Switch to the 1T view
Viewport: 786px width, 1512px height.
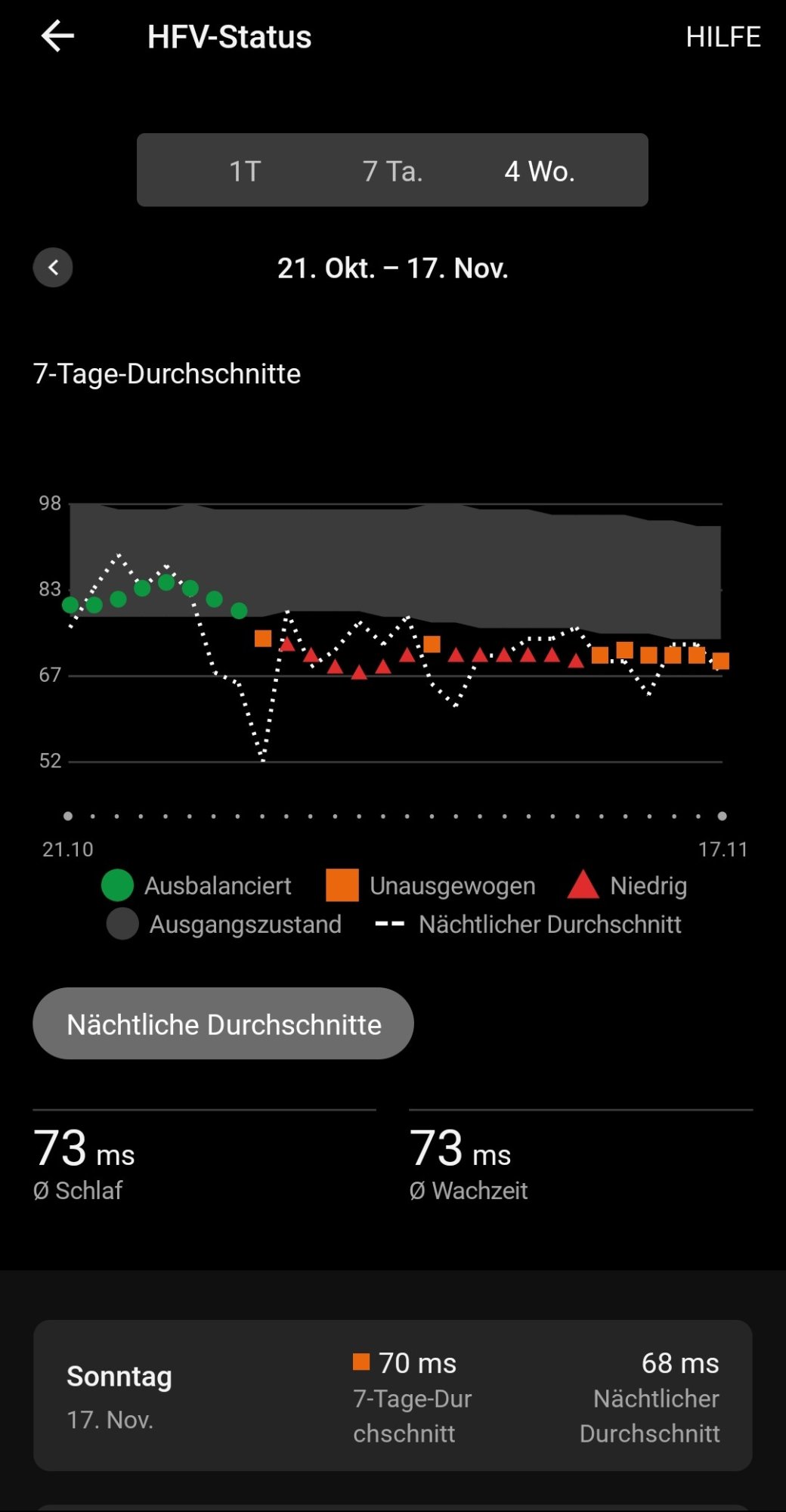click(x=245, y=172)
